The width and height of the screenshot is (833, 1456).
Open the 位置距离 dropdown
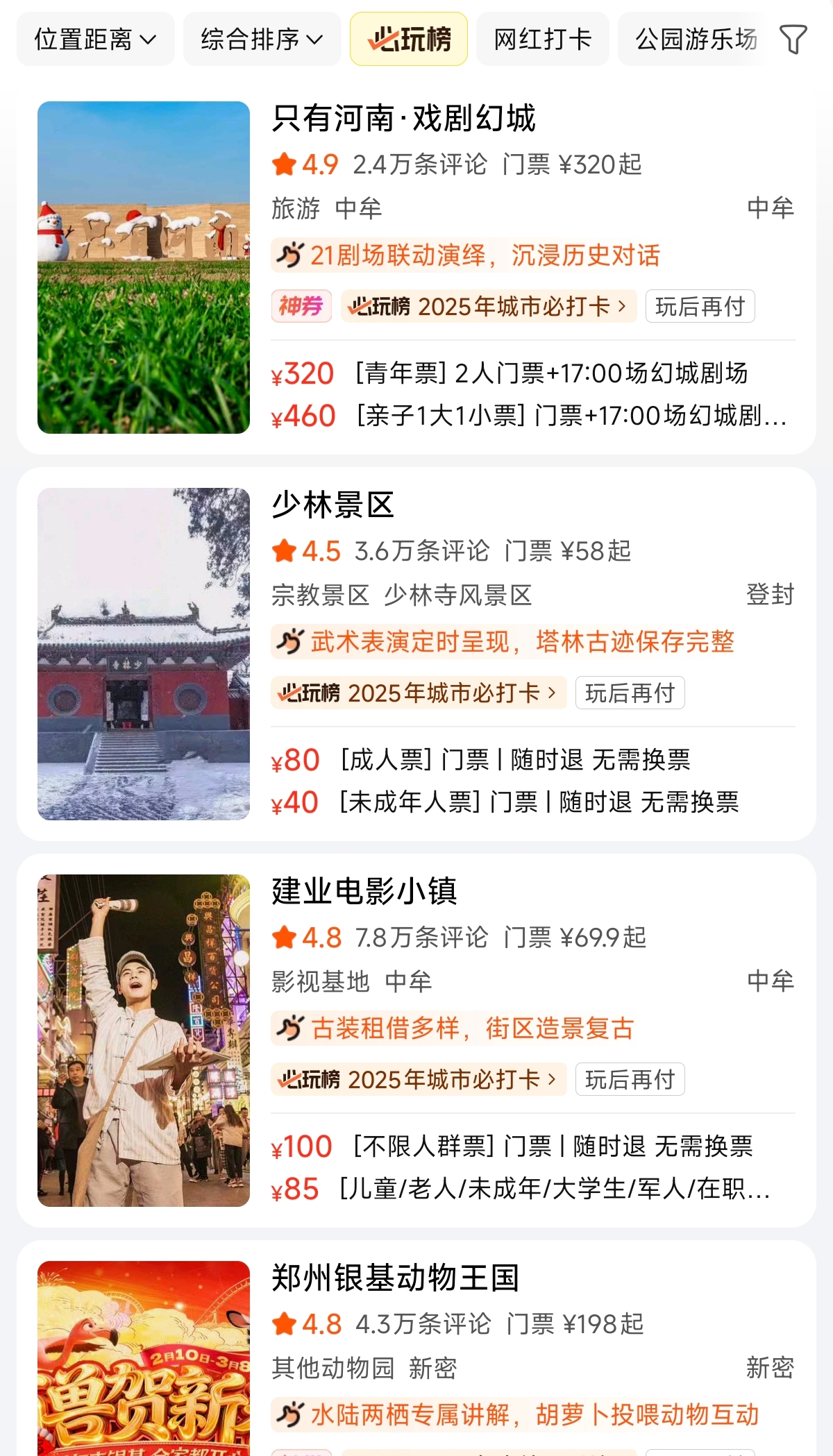(x=94, y=39)
